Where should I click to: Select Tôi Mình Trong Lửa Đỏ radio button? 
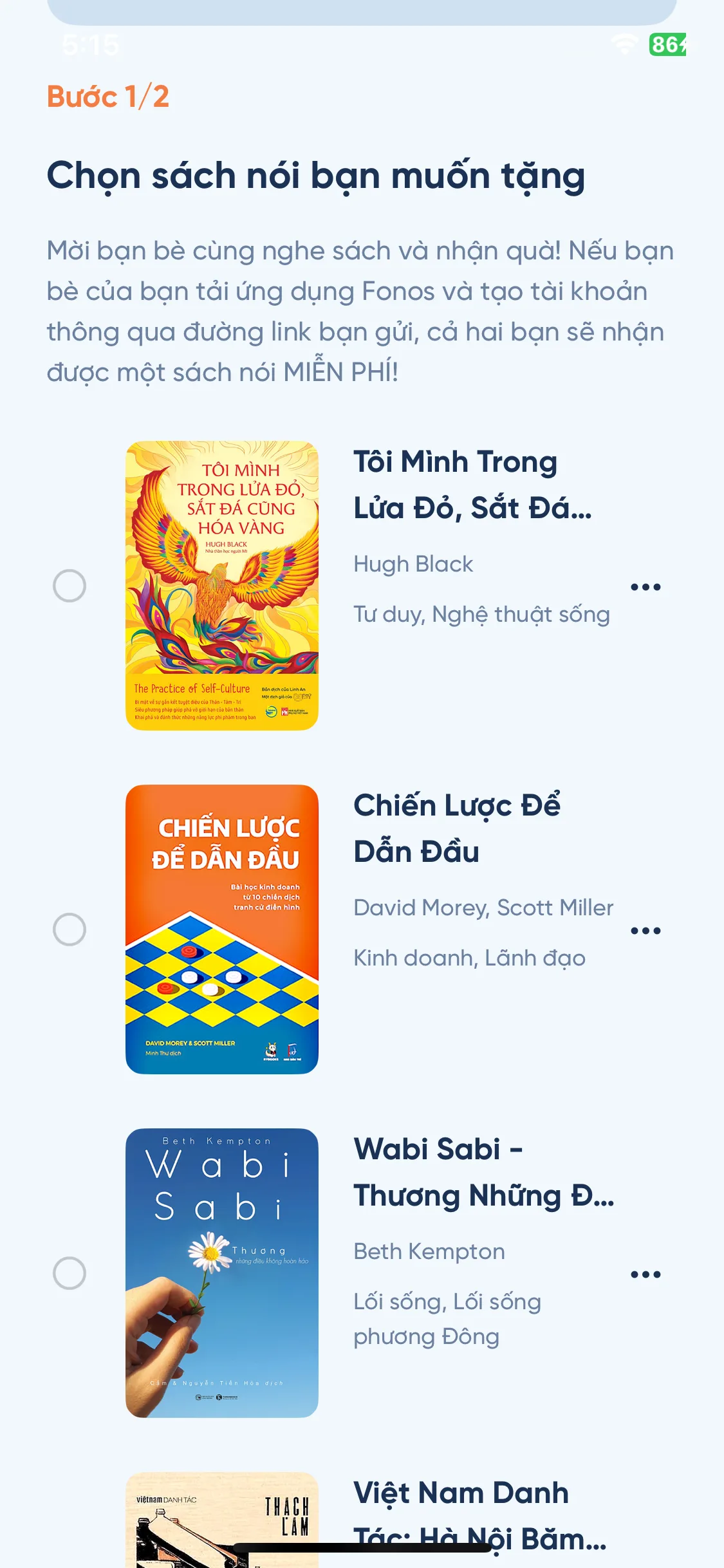tap(70, 586)
